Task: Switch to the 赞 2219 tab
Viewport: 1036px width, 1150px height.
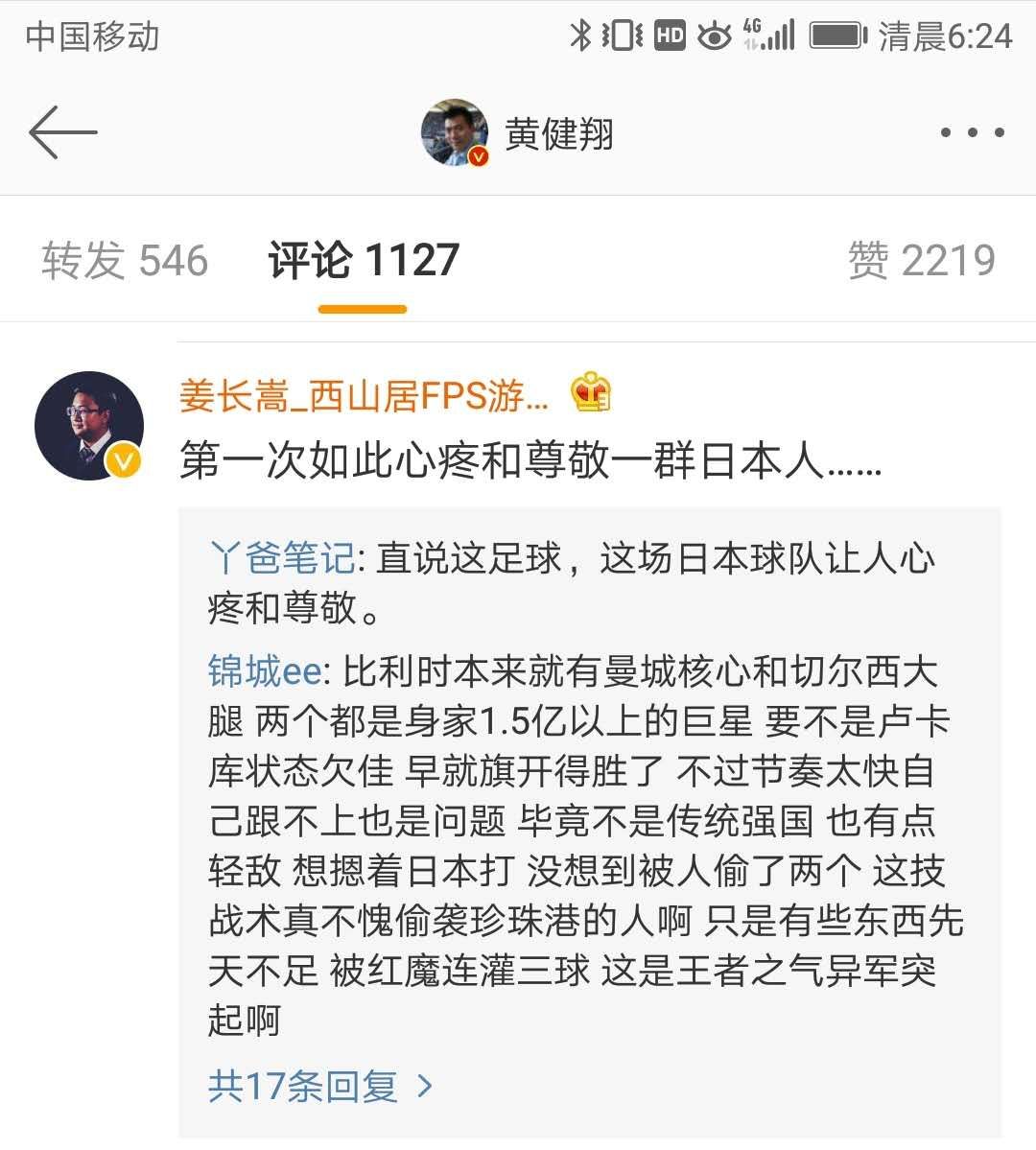Action: pos(921,260)
